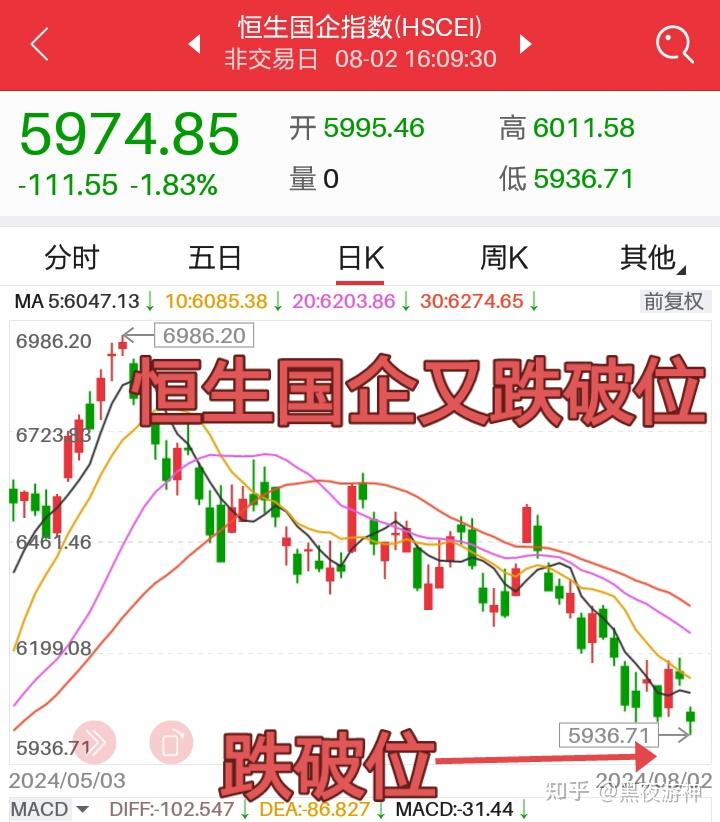Tap the 前复权 adjustment button
Viewport: 720px width, 822px height.
[674, 301]
